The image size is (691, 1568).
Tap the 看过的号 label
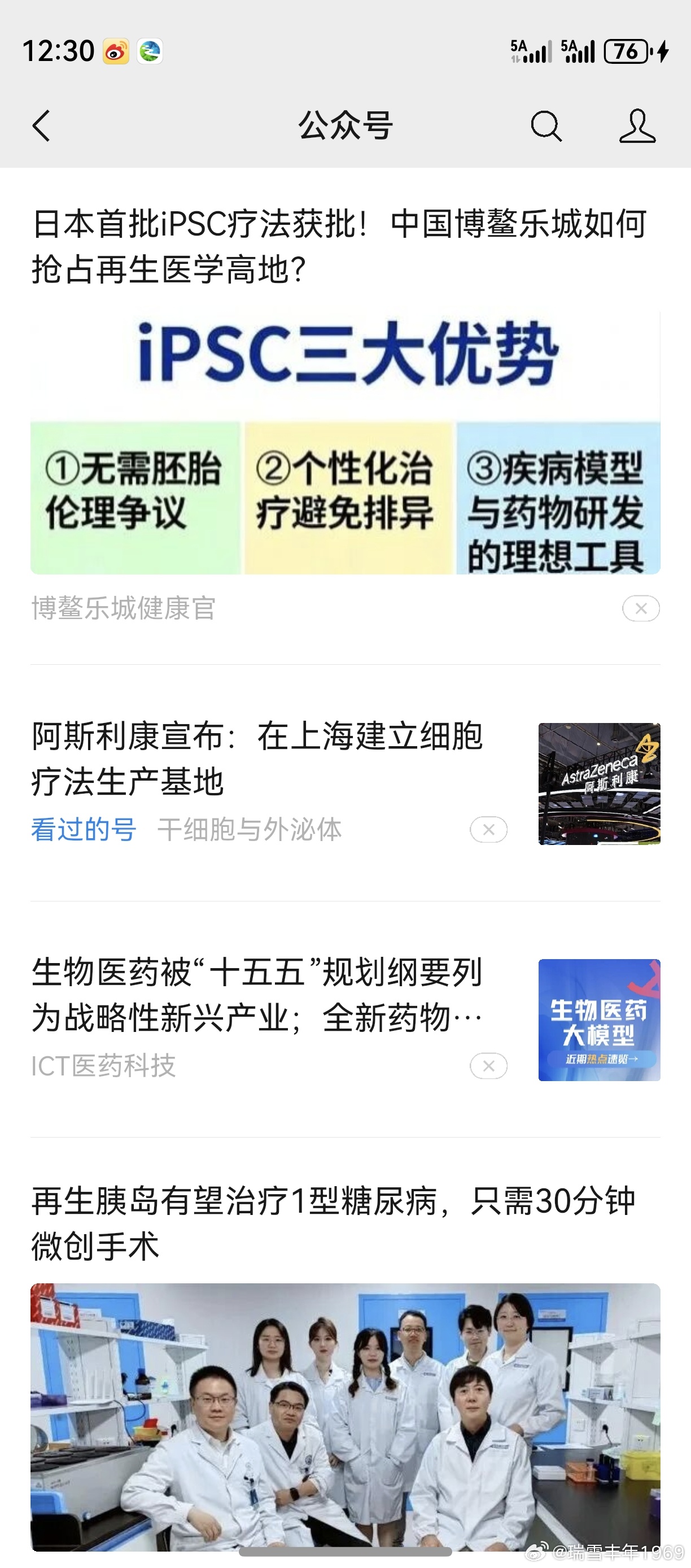[x=84, y=828]
